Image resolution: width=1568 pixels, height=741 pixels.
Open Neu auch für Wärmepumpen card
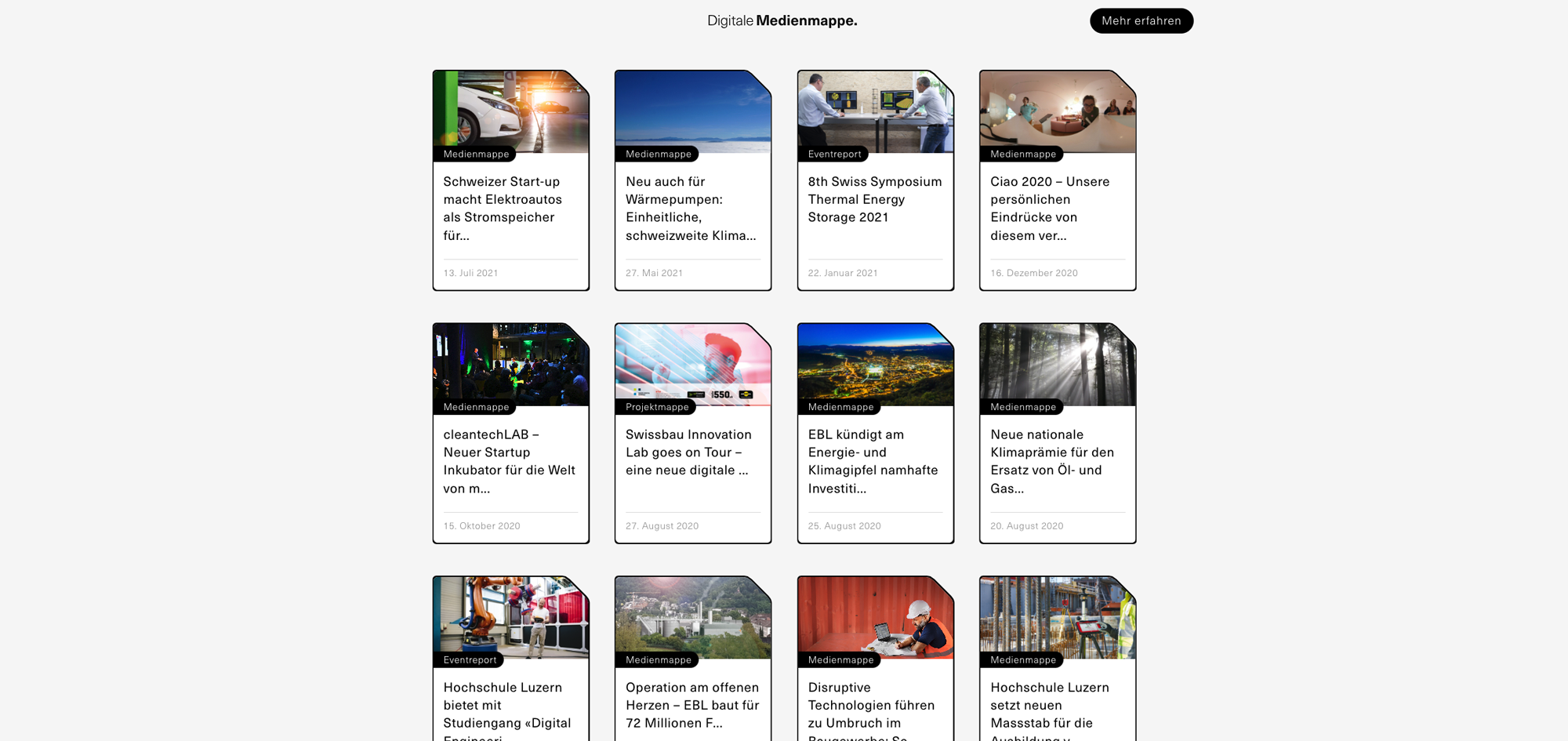point(692,208)
